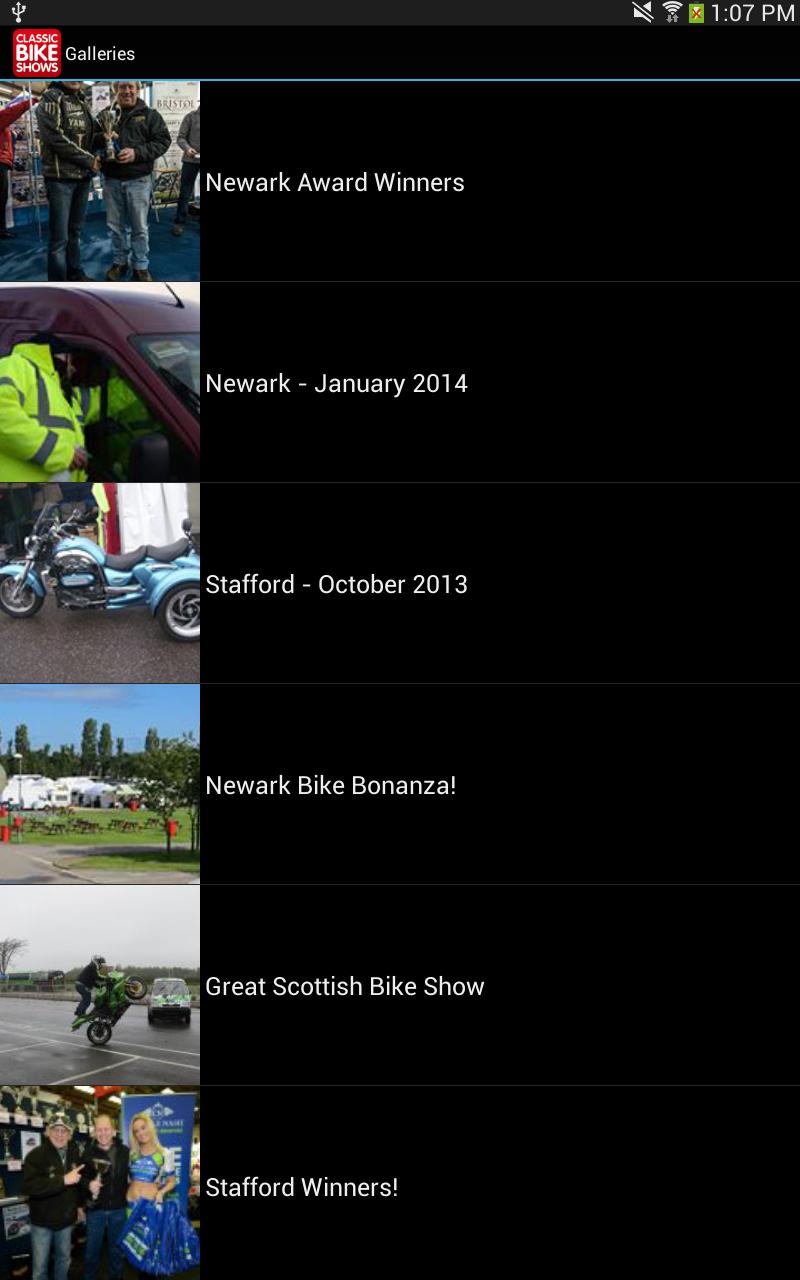
Task: Select the Galleries title in the action bar
Action: coord(105,54)
